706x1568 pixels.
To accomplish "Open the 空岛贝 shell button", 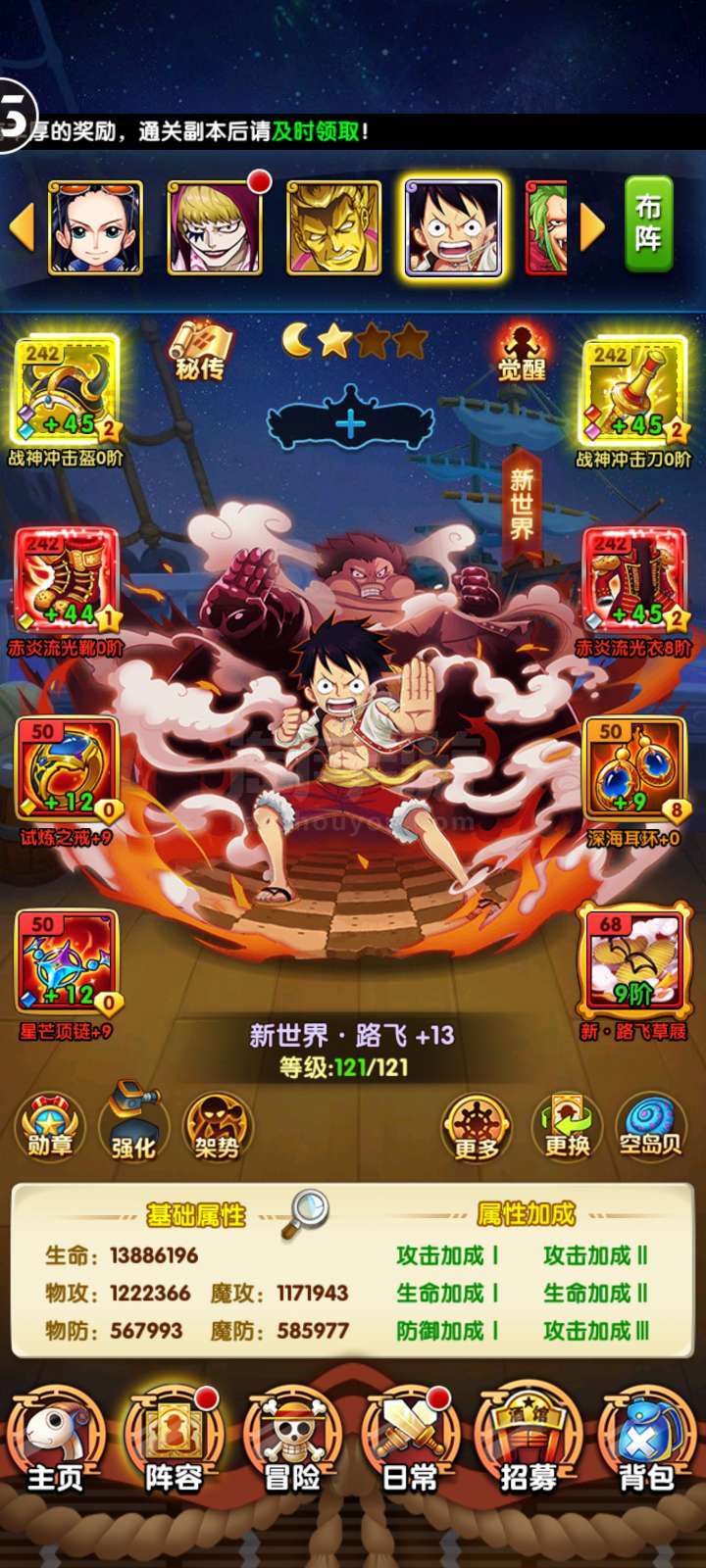I will tap(650, 1127).
